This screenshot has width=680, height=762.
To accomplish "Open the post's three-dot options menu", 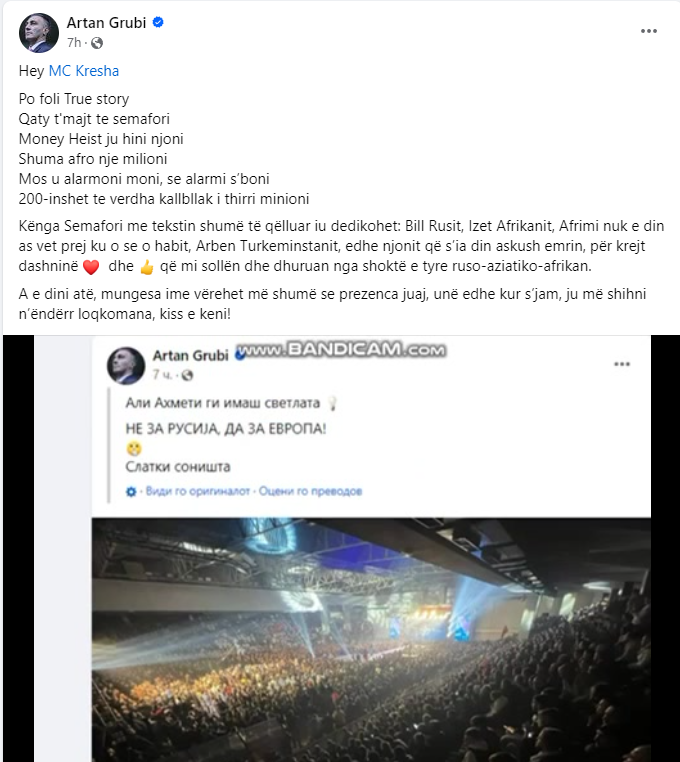I will tap(649, 31).
